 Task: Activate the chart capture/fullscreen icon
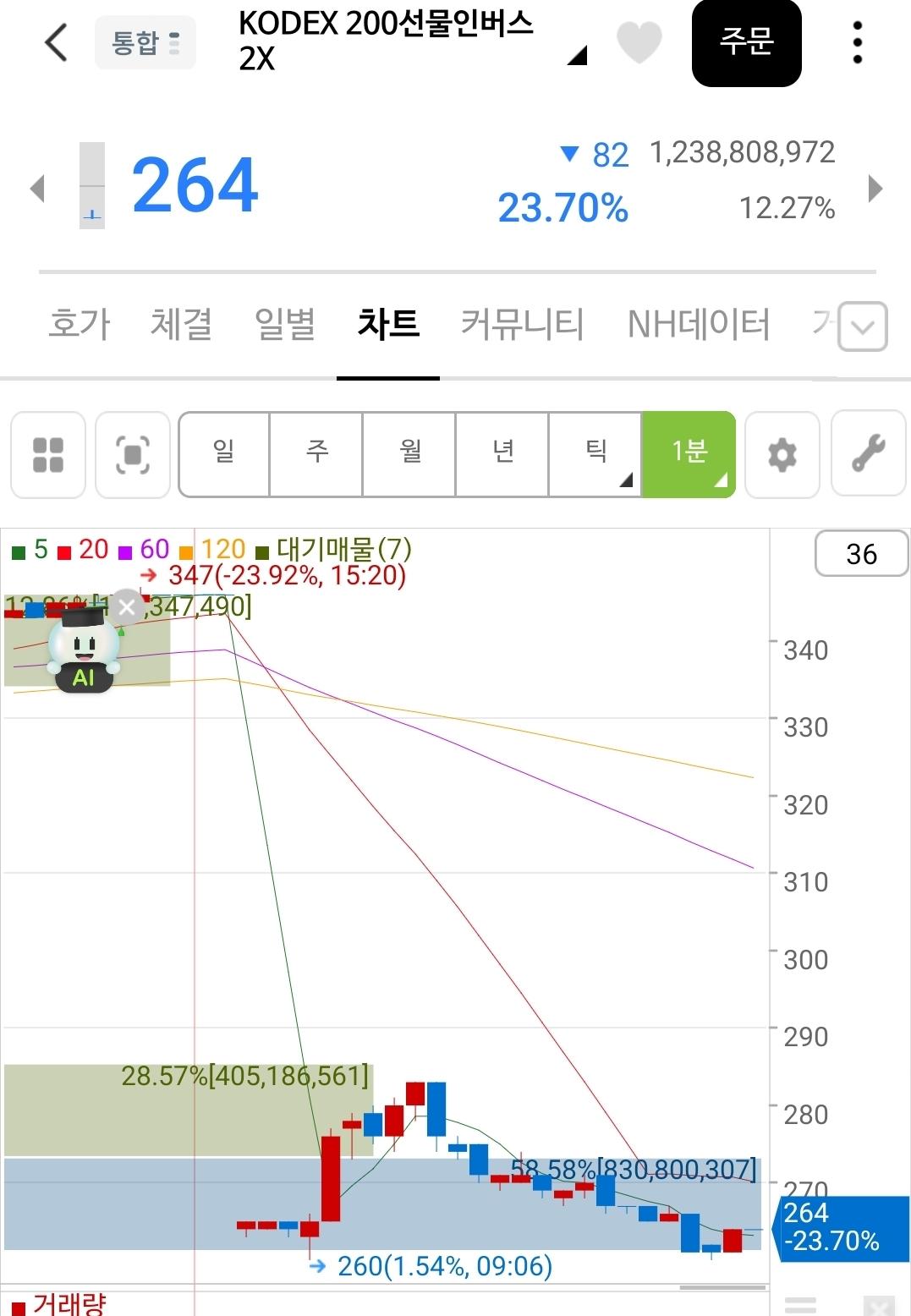132,454
